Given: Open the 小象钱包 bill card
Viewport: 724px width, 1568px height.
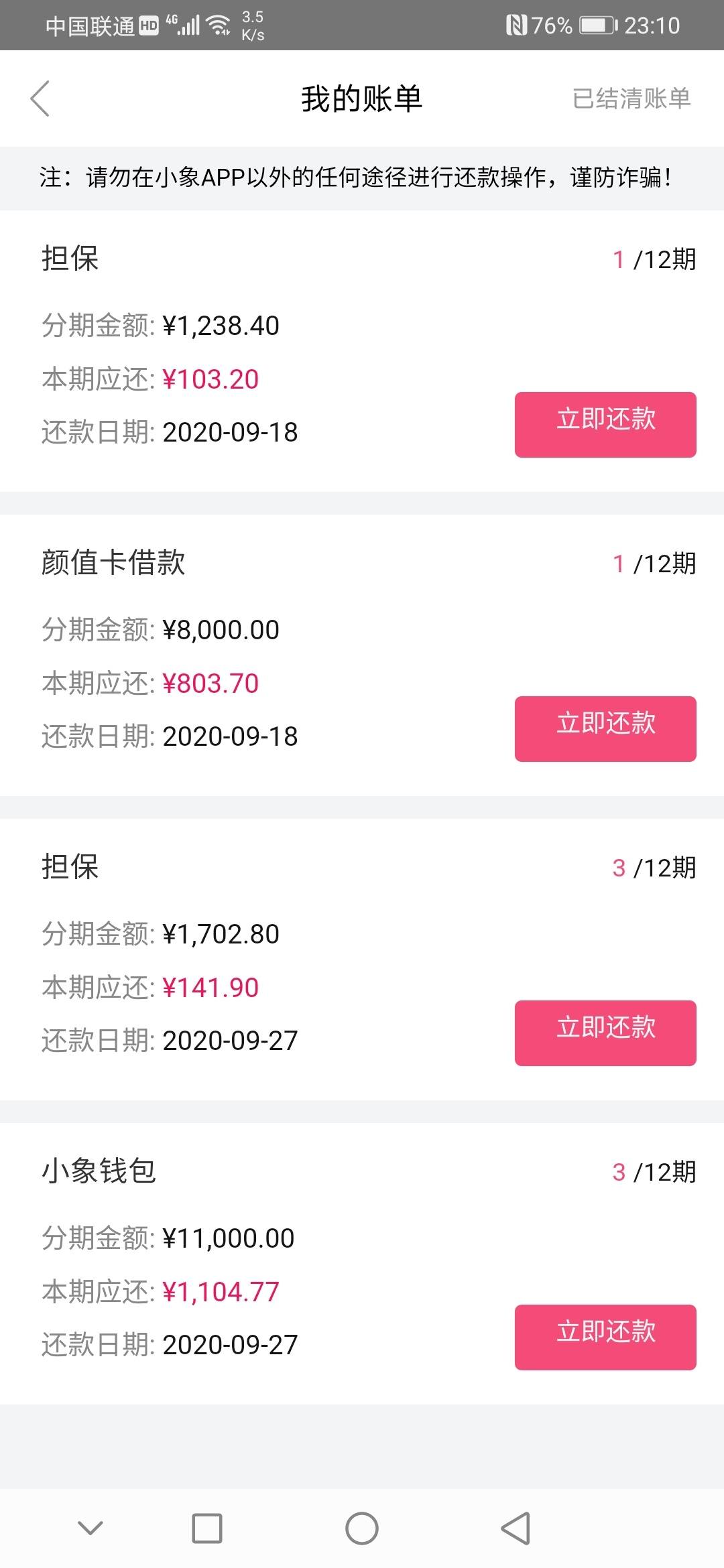Looking at the screenshot, I should (x=362, y=1264).
